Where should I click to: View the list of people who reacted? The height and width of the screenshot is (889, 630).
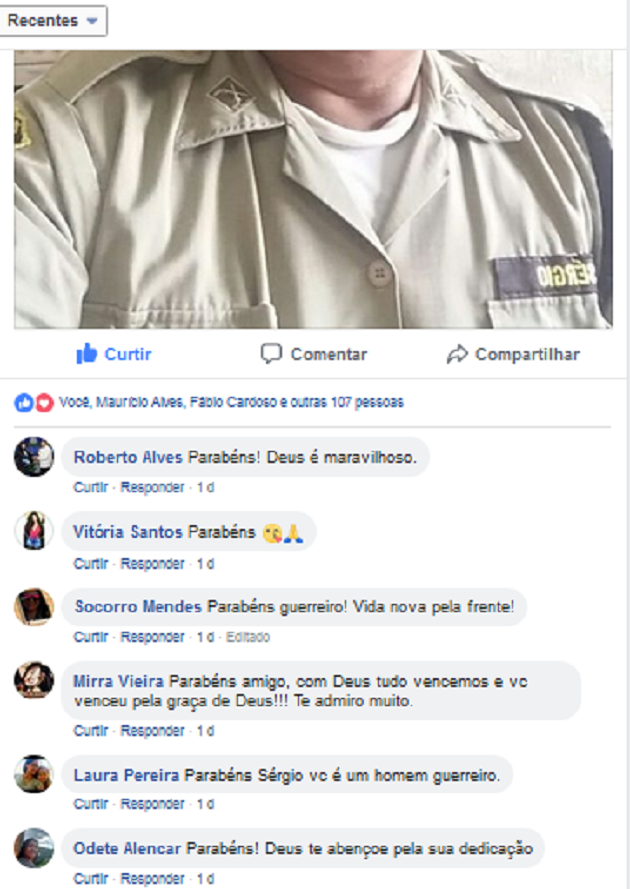click(231, 403)
